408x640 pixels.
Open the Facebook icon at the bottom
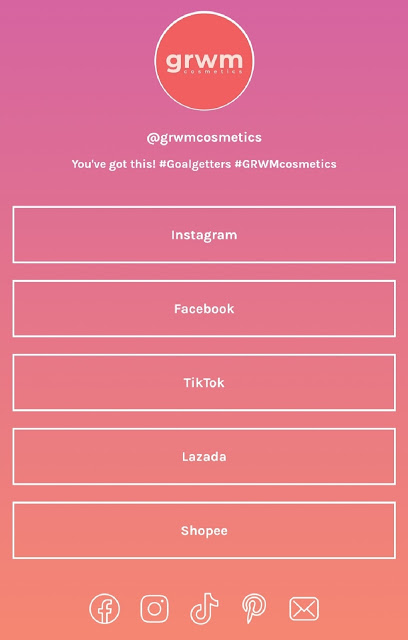point(104,609)
